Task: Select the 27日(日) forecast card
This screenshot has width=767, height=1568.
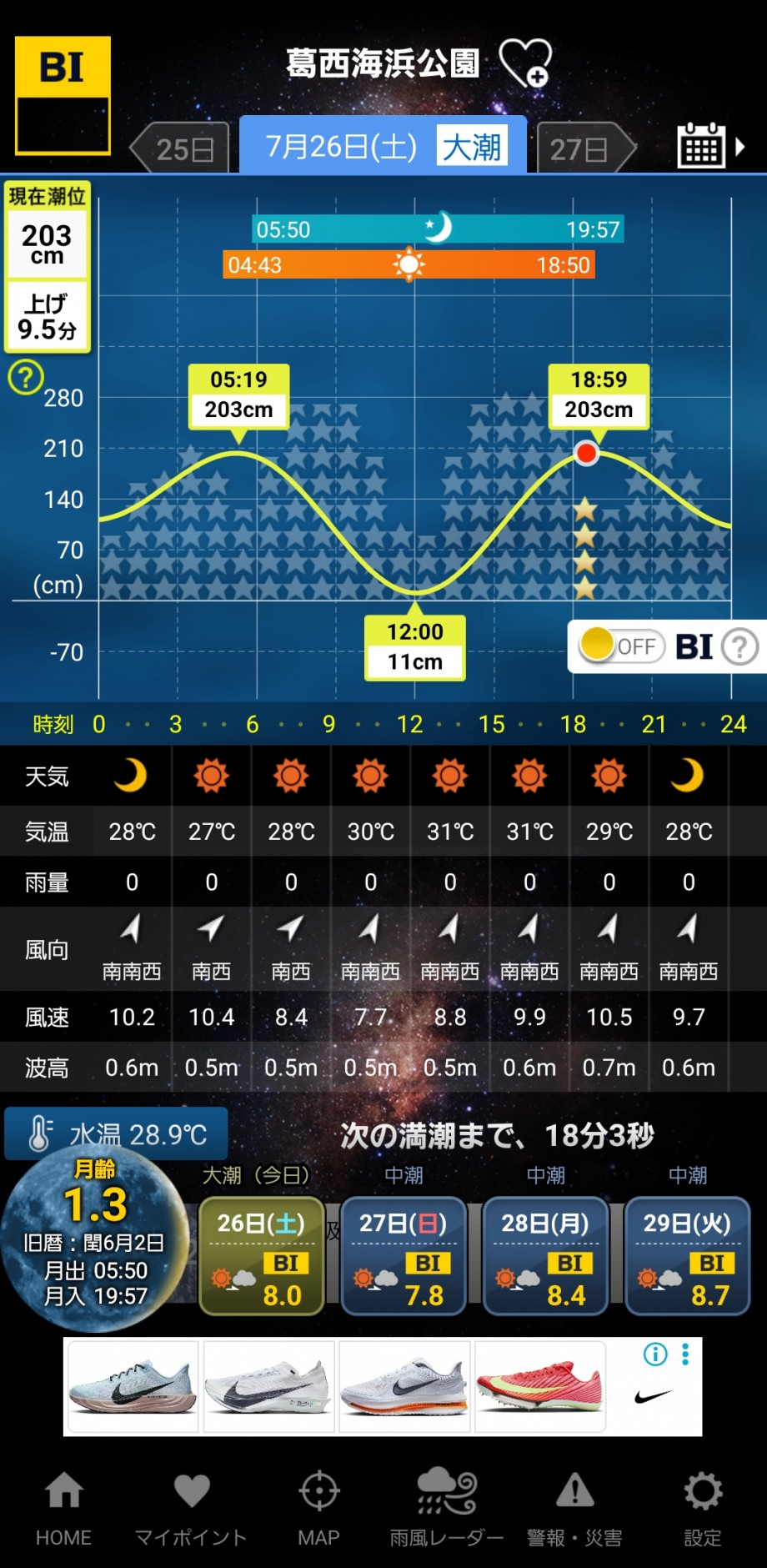Action: [x=404, y=1256]
